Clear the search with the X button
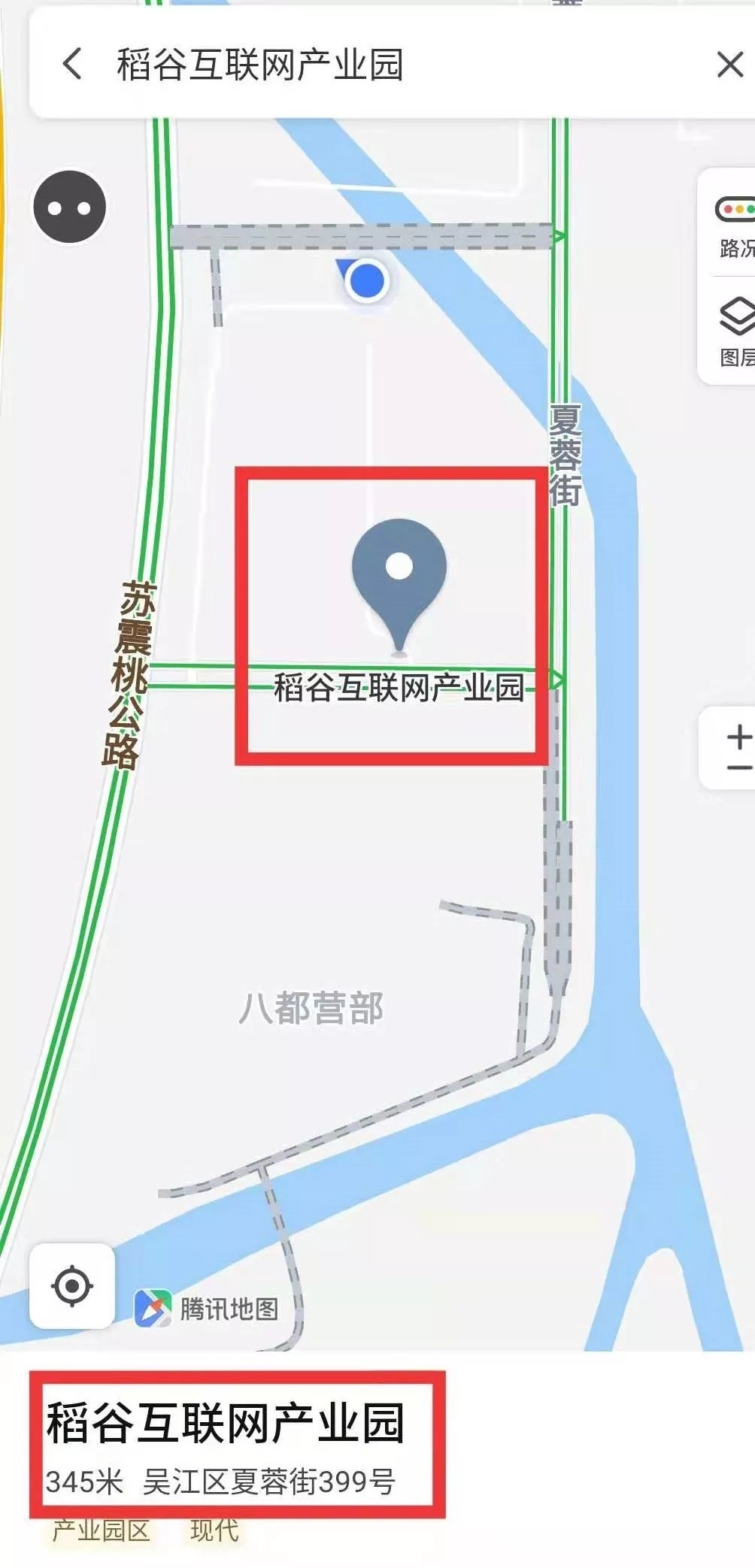 [x=726, y=66]
